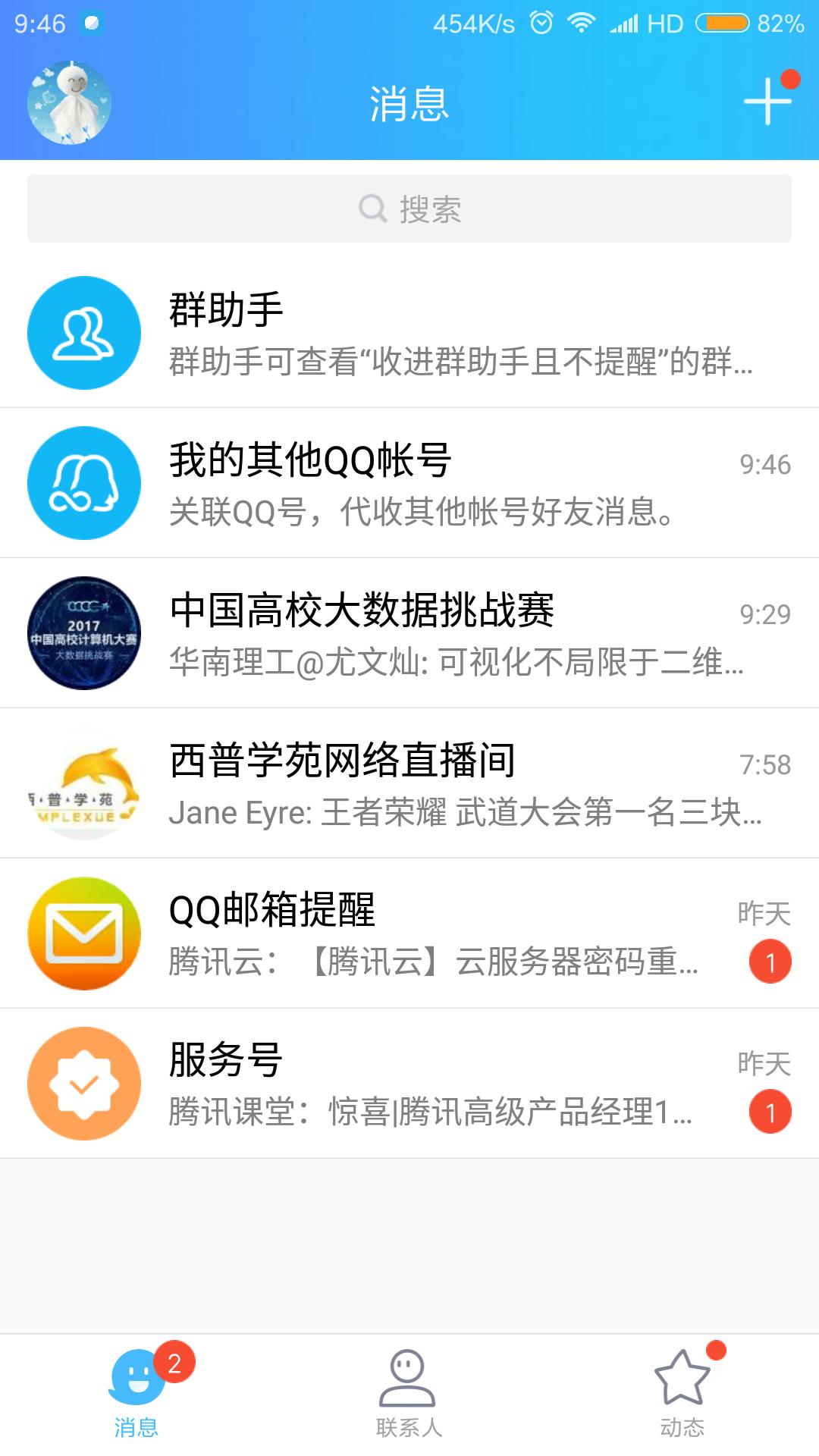
Task: Tap the 服务号 badge icon
Action: 83,1083
